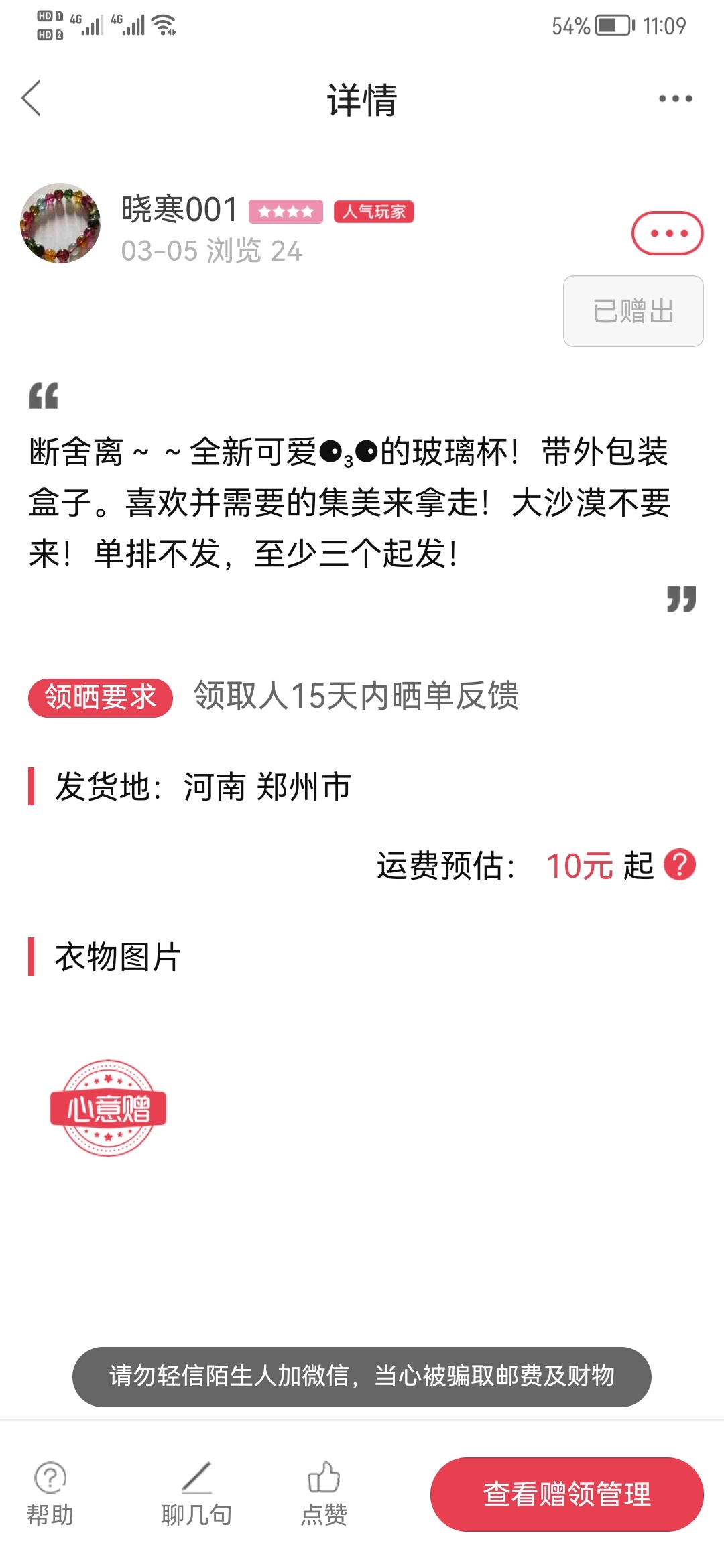Tap the 已赠出 status button
The width and height of the screenshot is (724, 1568).
pyautogui.click(x=633, y=311)
